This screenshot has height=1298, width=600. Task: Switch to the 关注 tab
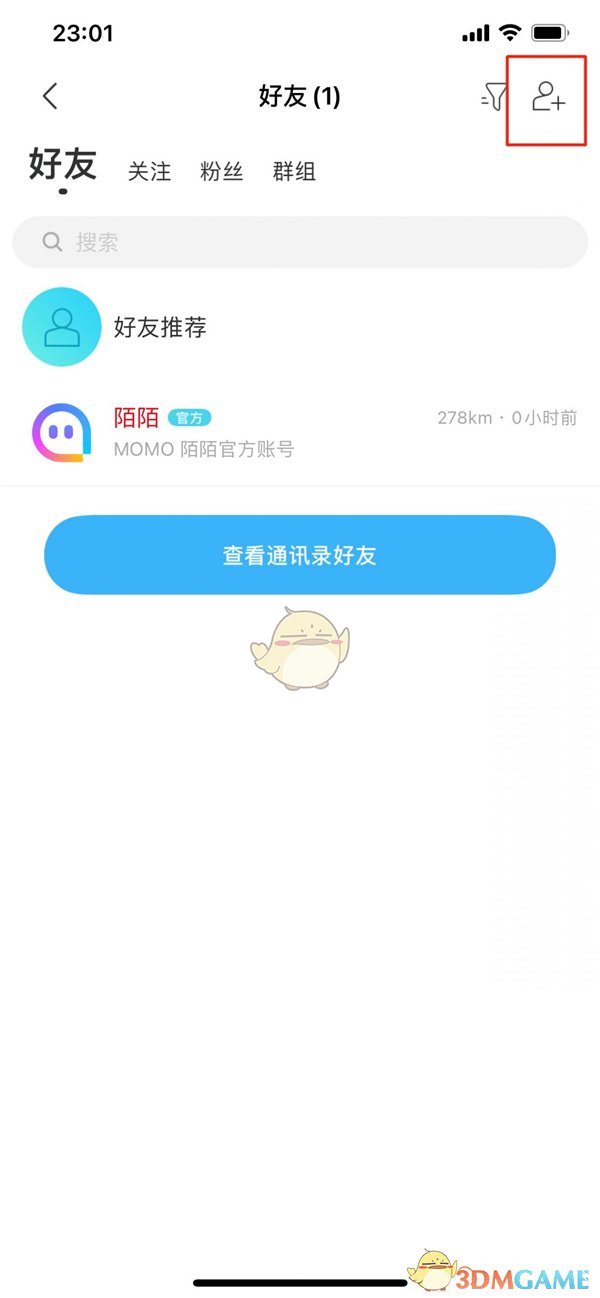[149, 171]
